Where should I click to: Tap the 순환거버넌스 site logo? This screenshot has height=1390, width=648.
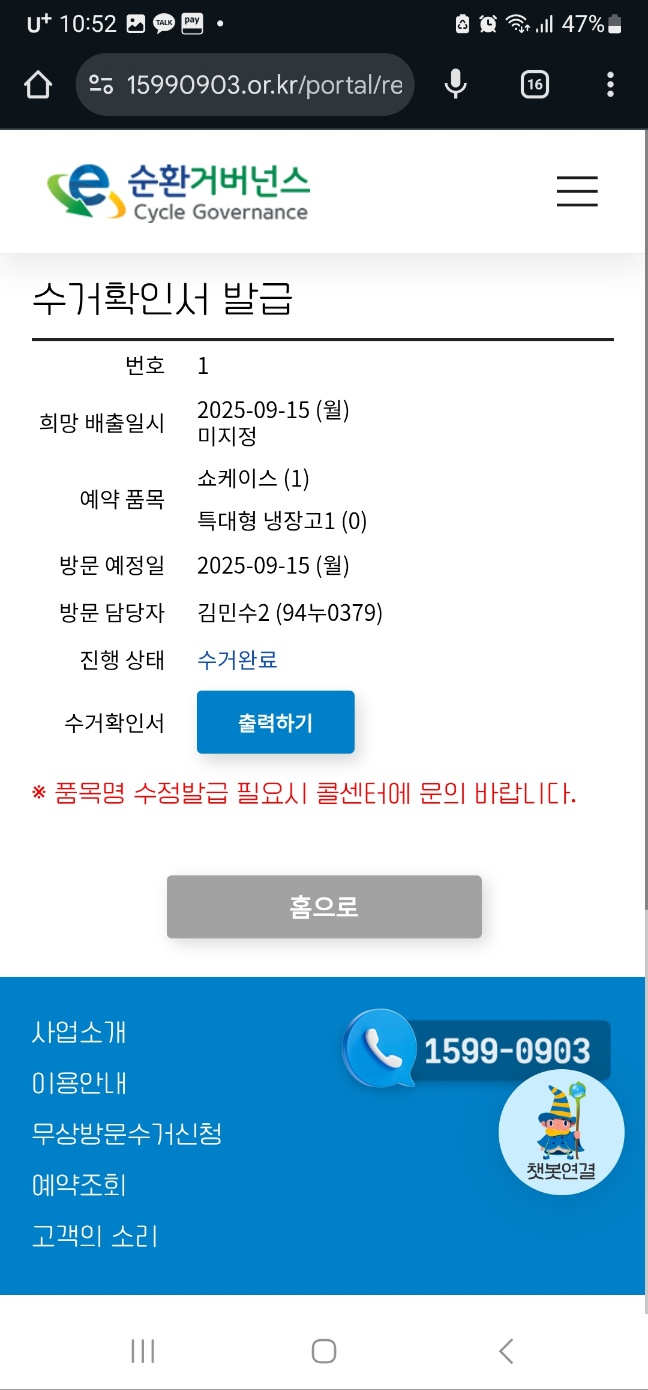(x=180, y=191)
